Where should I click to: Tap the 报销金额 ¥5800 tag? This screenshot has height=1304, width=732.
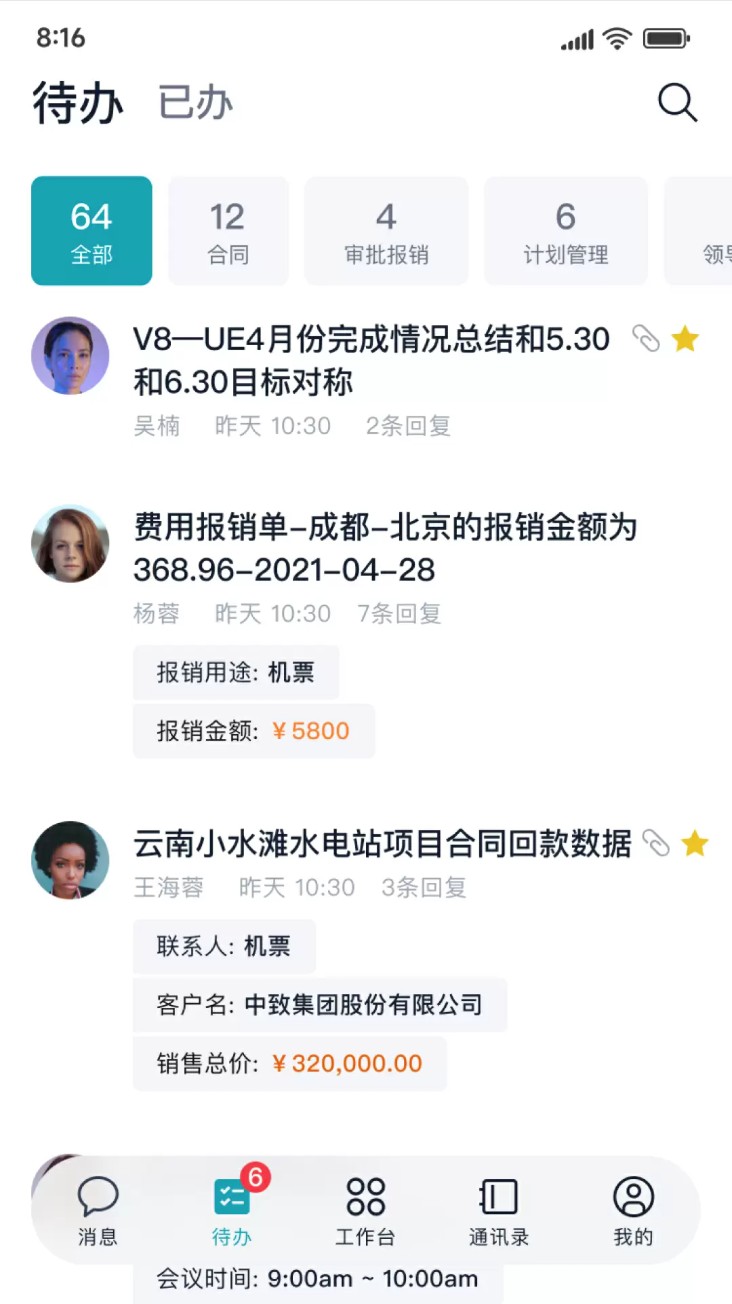point(253,730)
